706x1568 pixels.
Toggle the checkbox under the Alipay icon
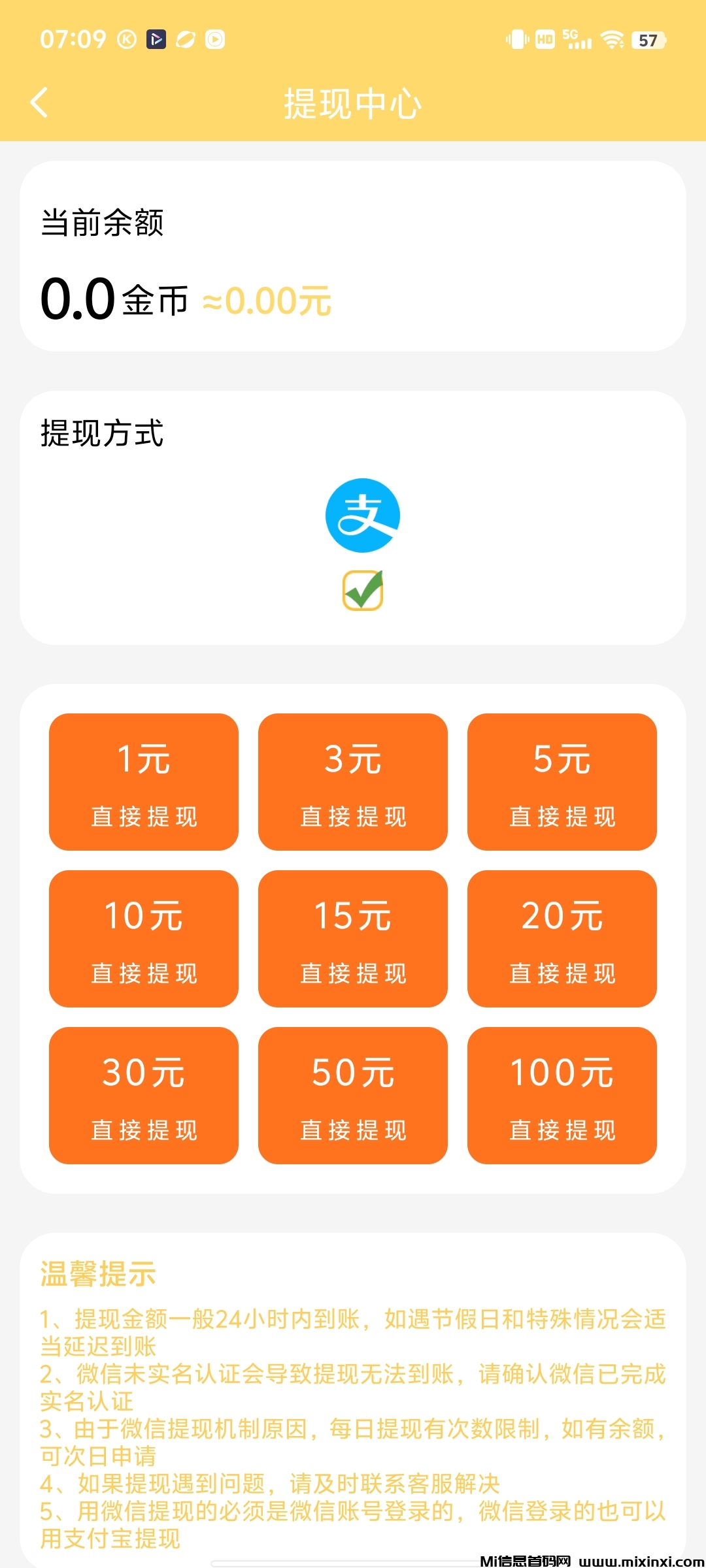pos(363,591)
